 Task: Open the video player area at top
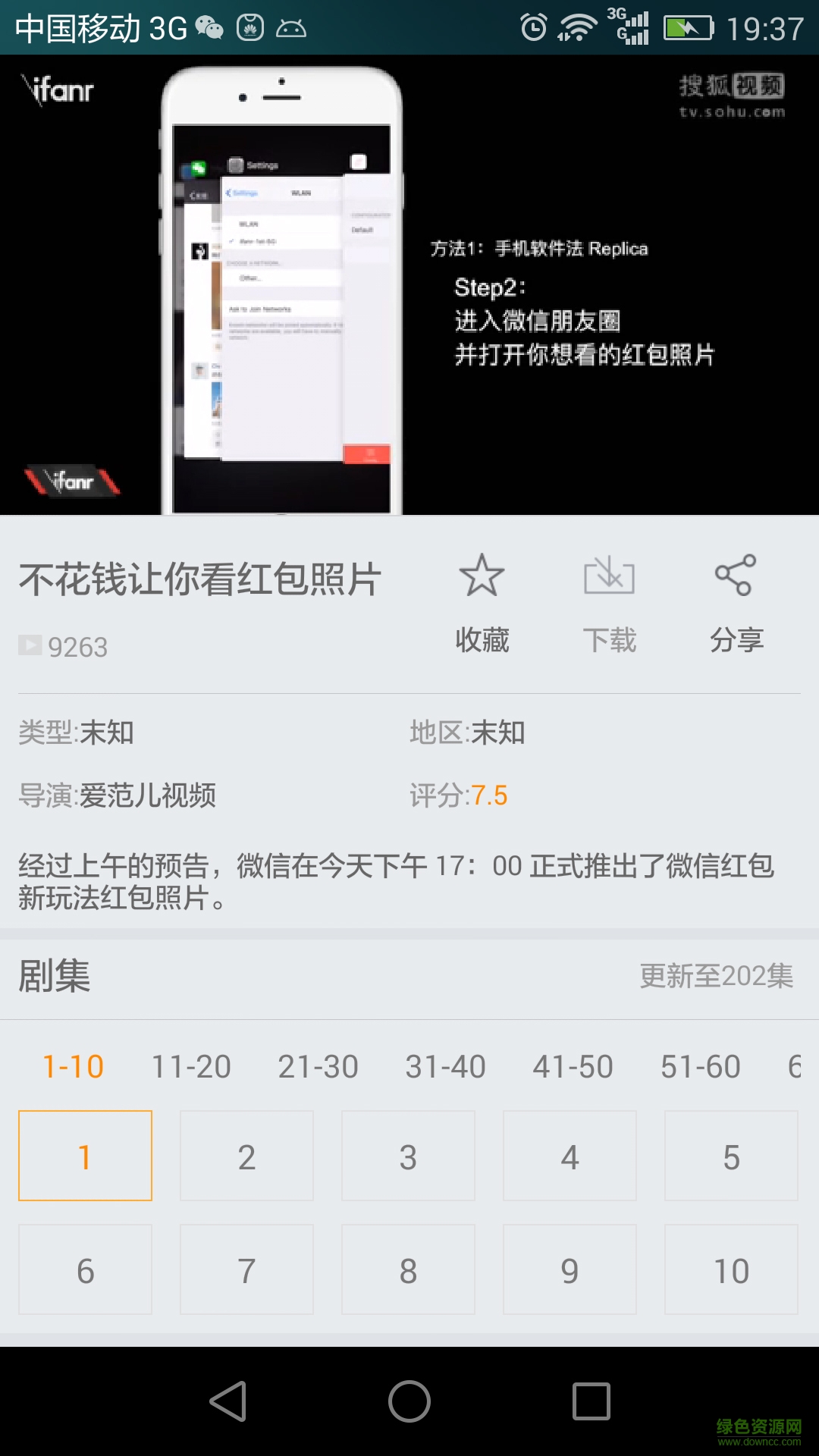(409, 288)
